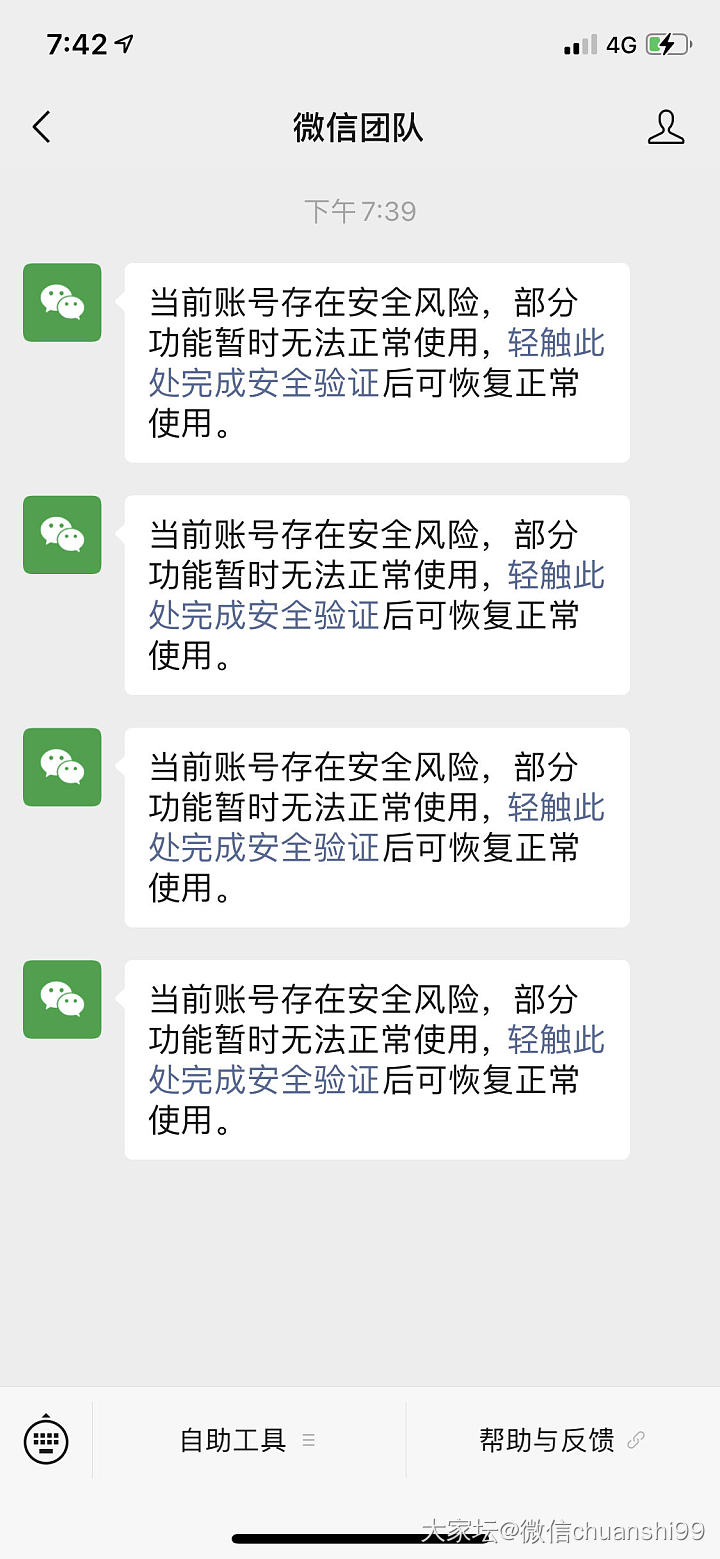Screen dimensions: 720x1559
Task: Switch to keyboard input
Action: click(x=46, y=1441)
